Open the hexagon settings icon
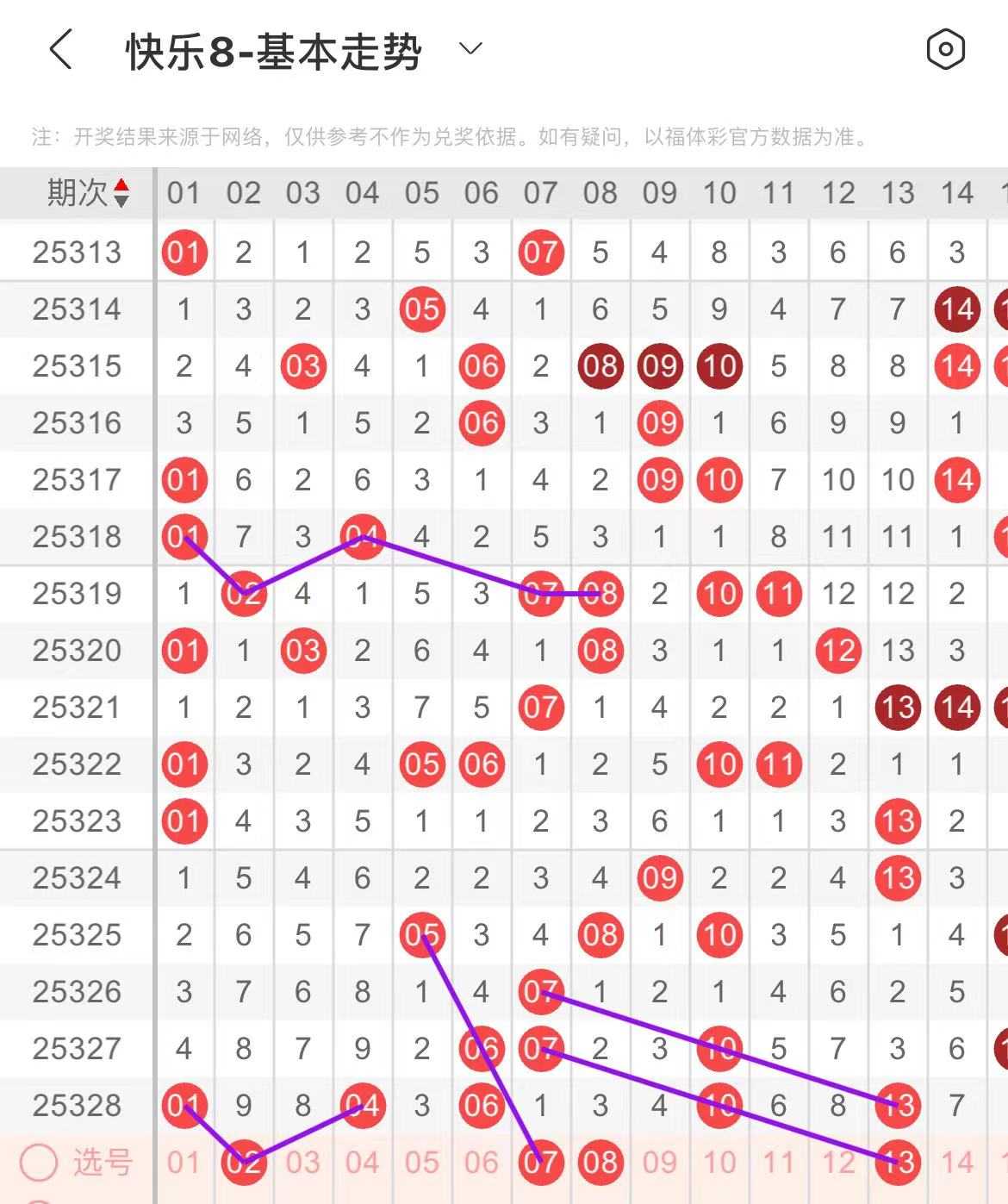 click(945, 49)
